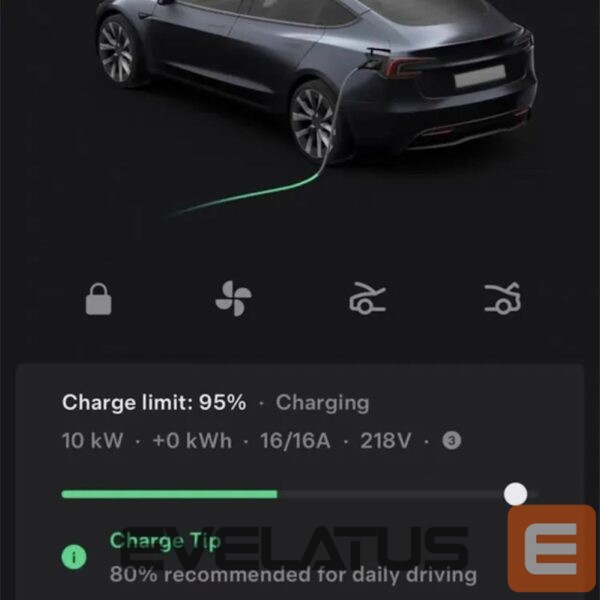This screenshot has height=600, width=600.
Task: Tap the lock icon to lock the car
Action: point(98,298)
